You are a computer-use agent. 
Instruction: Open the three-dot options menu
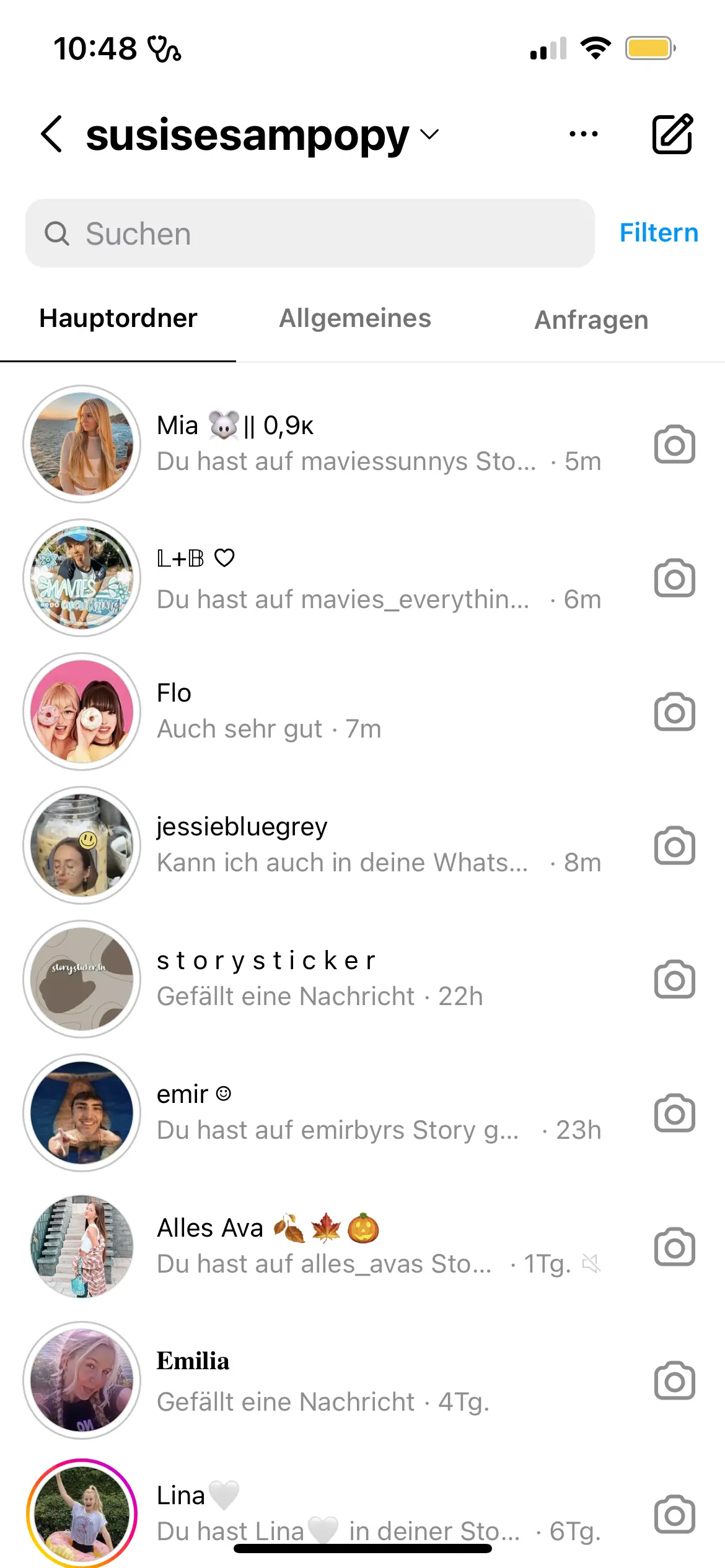tap(583, 134)
